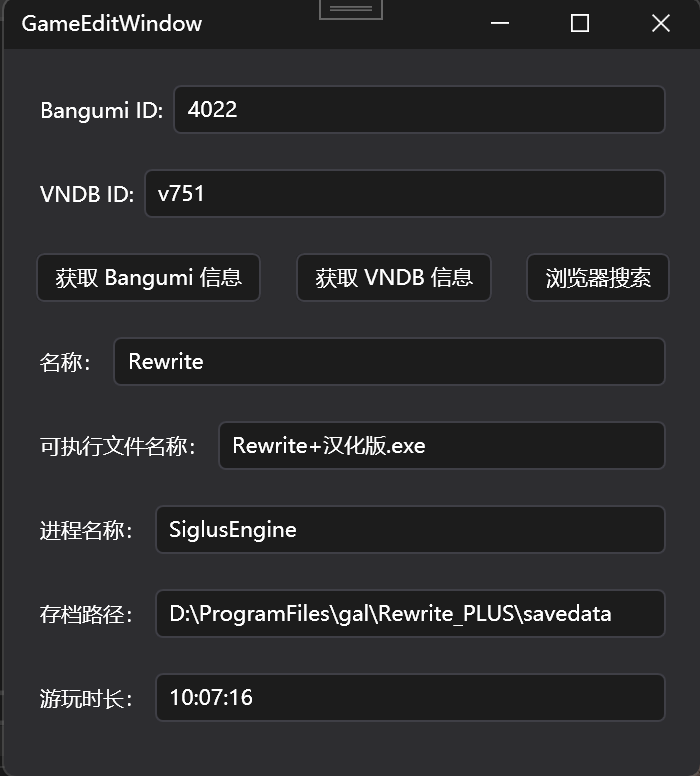Screen dimensions: 700x776
Task: Open 浏览器搜索 browser search
Action: pos(598,278)
